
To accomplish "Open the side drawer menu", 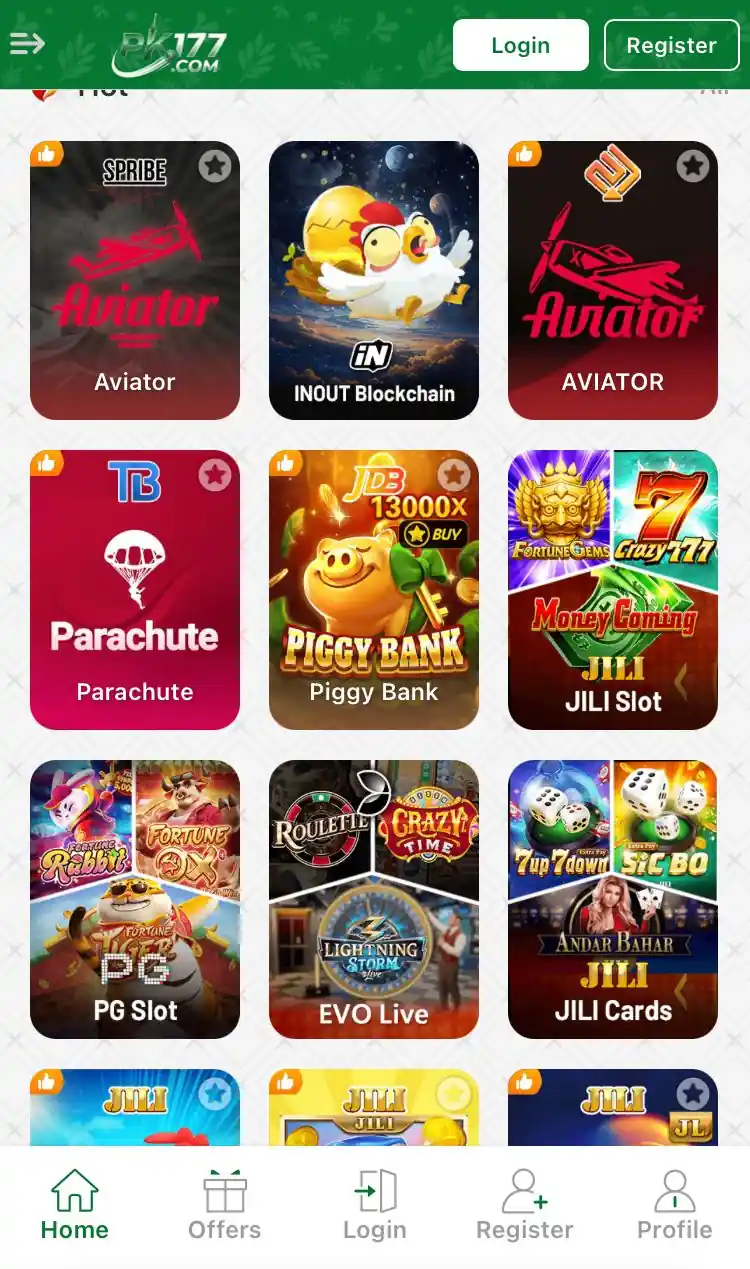I will pos(27,44).
